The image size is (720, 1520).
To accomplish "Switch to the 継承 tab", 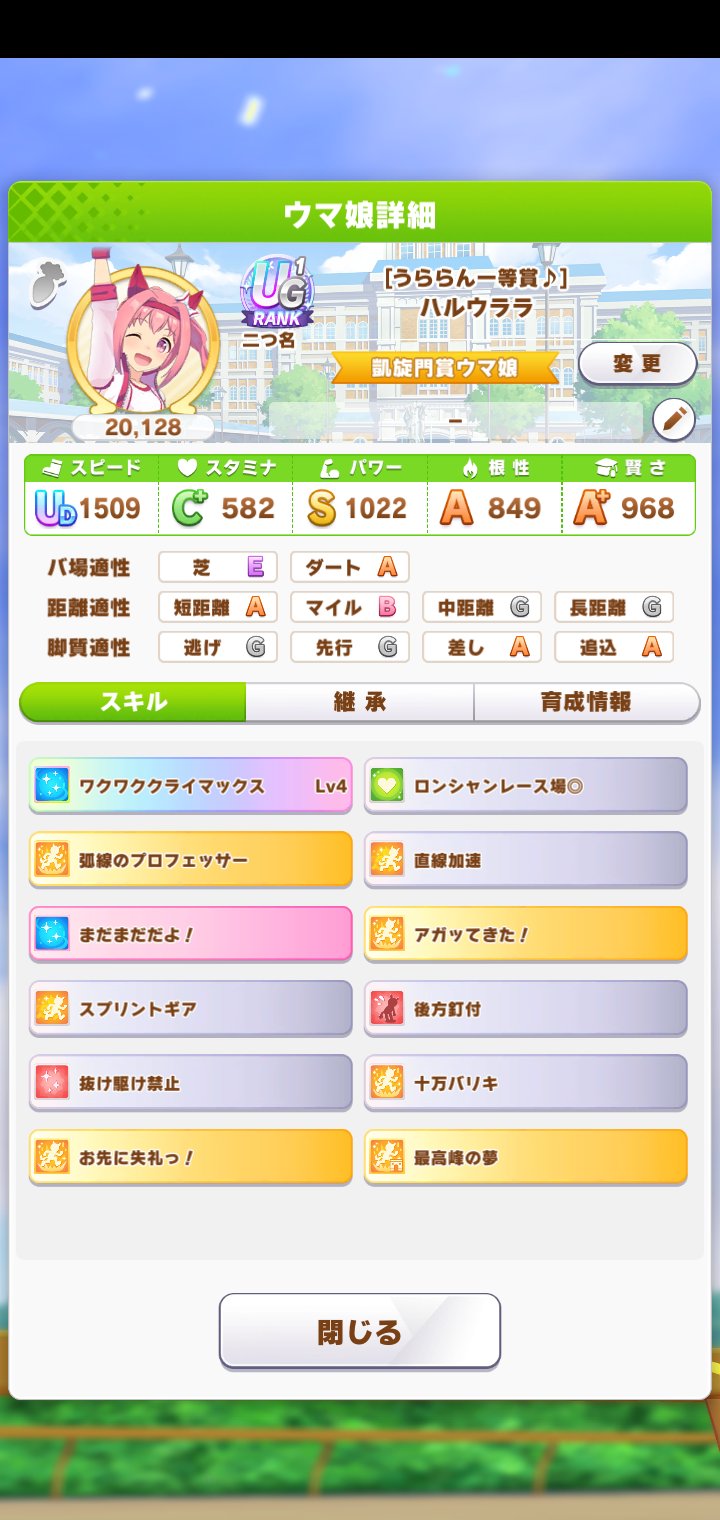I will pyautogui.click(x=359, y=702).
